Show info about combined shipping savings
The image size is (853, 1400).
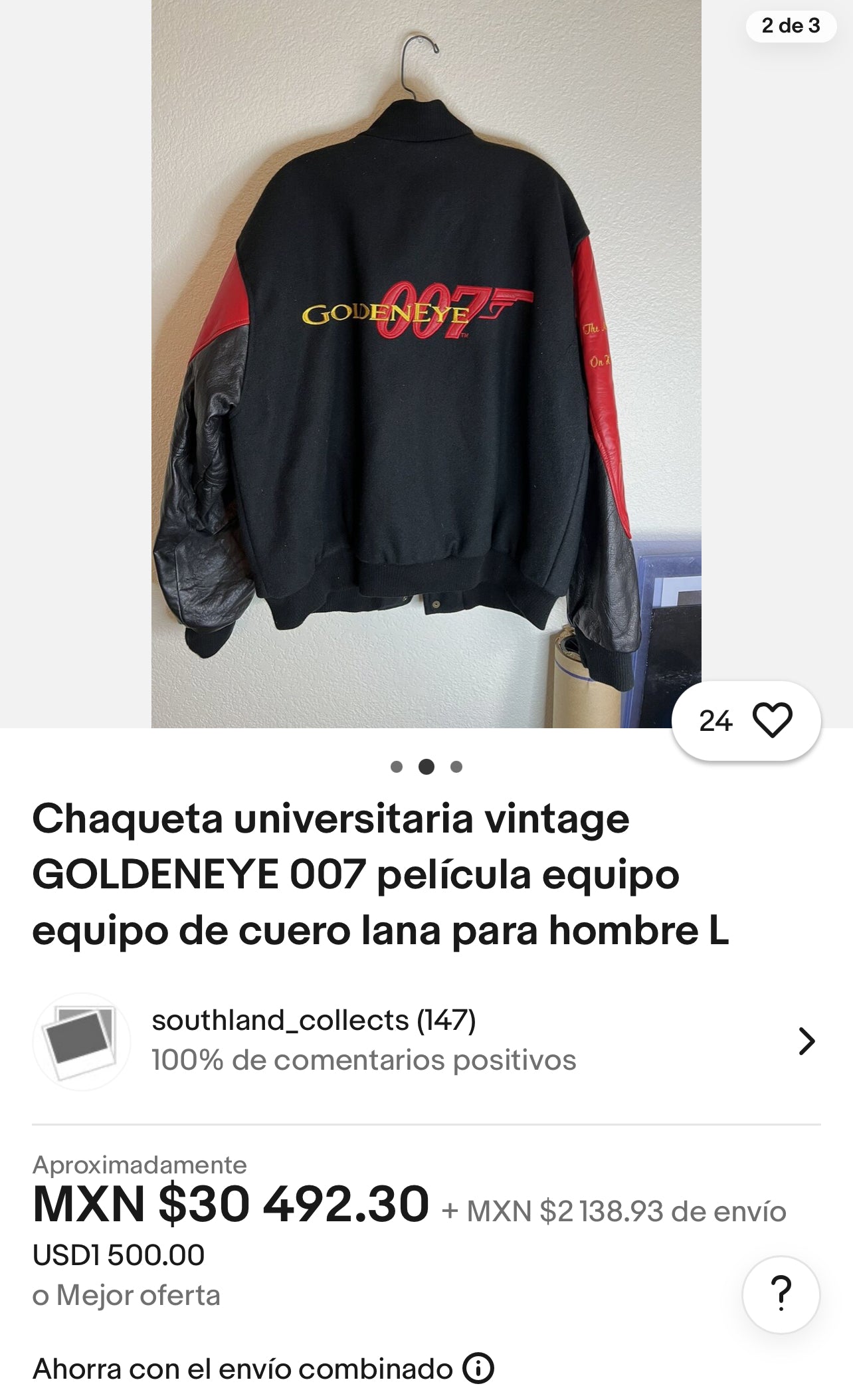coord(478,1369)
